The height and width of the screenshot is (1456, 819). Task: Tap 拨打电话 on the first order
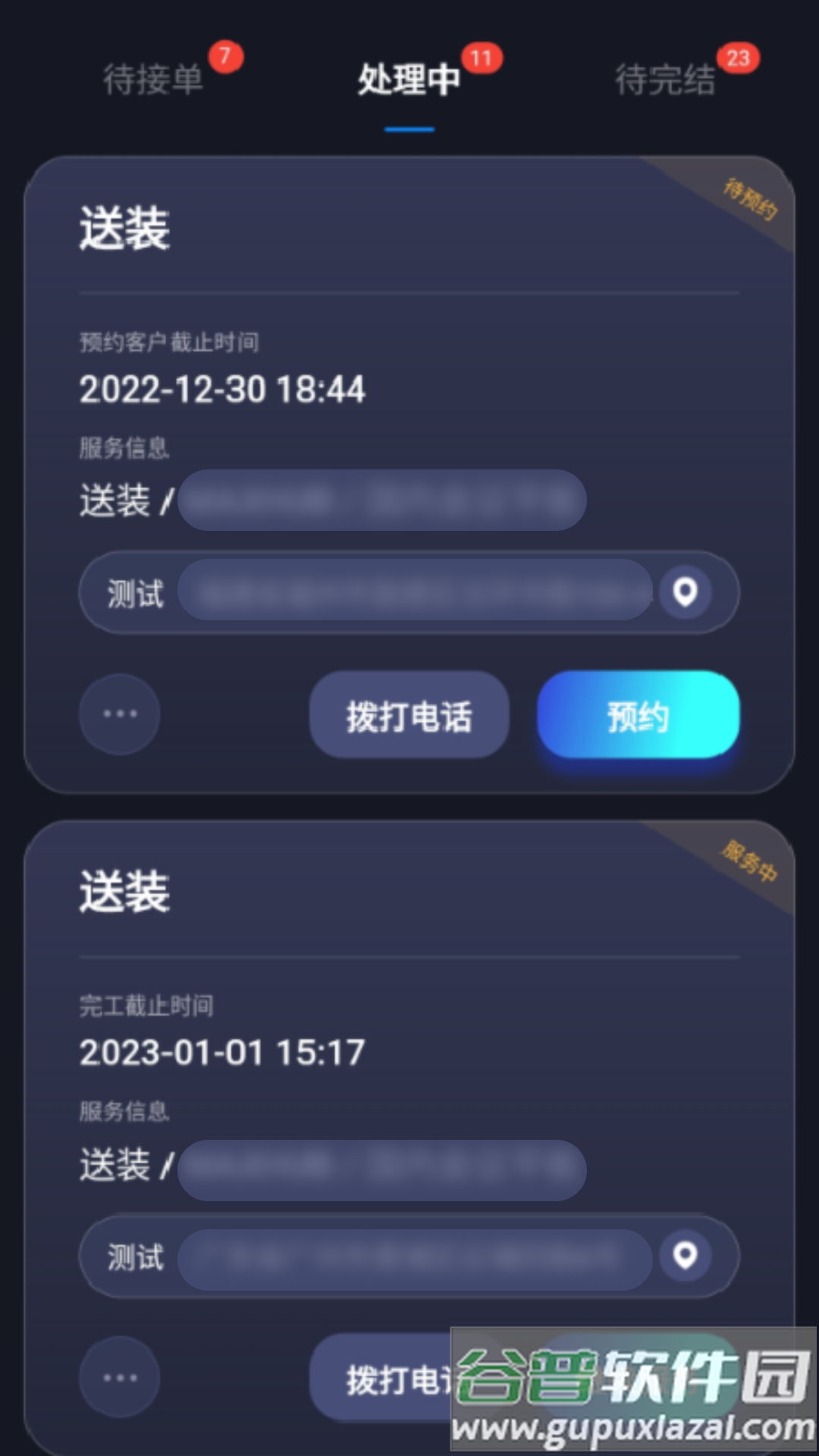coord(408,715)
